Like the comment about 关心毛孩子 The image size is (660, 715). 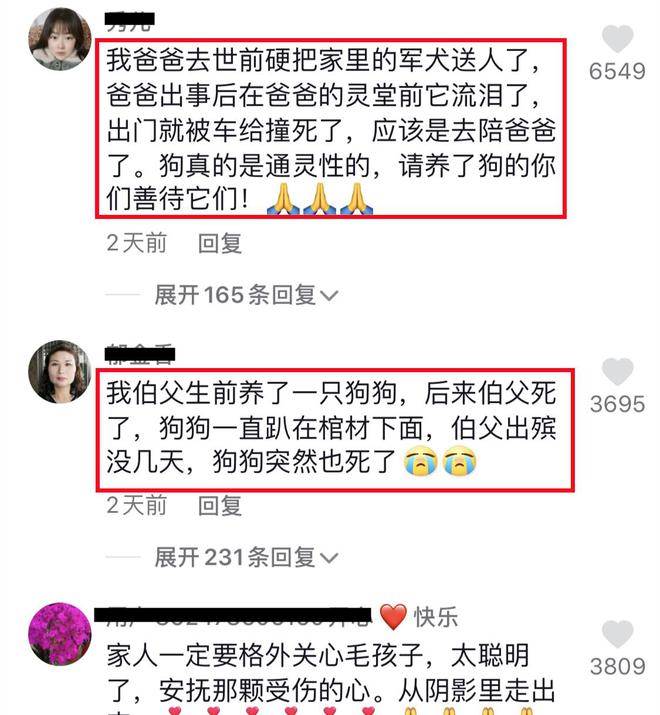click(617, 634)
